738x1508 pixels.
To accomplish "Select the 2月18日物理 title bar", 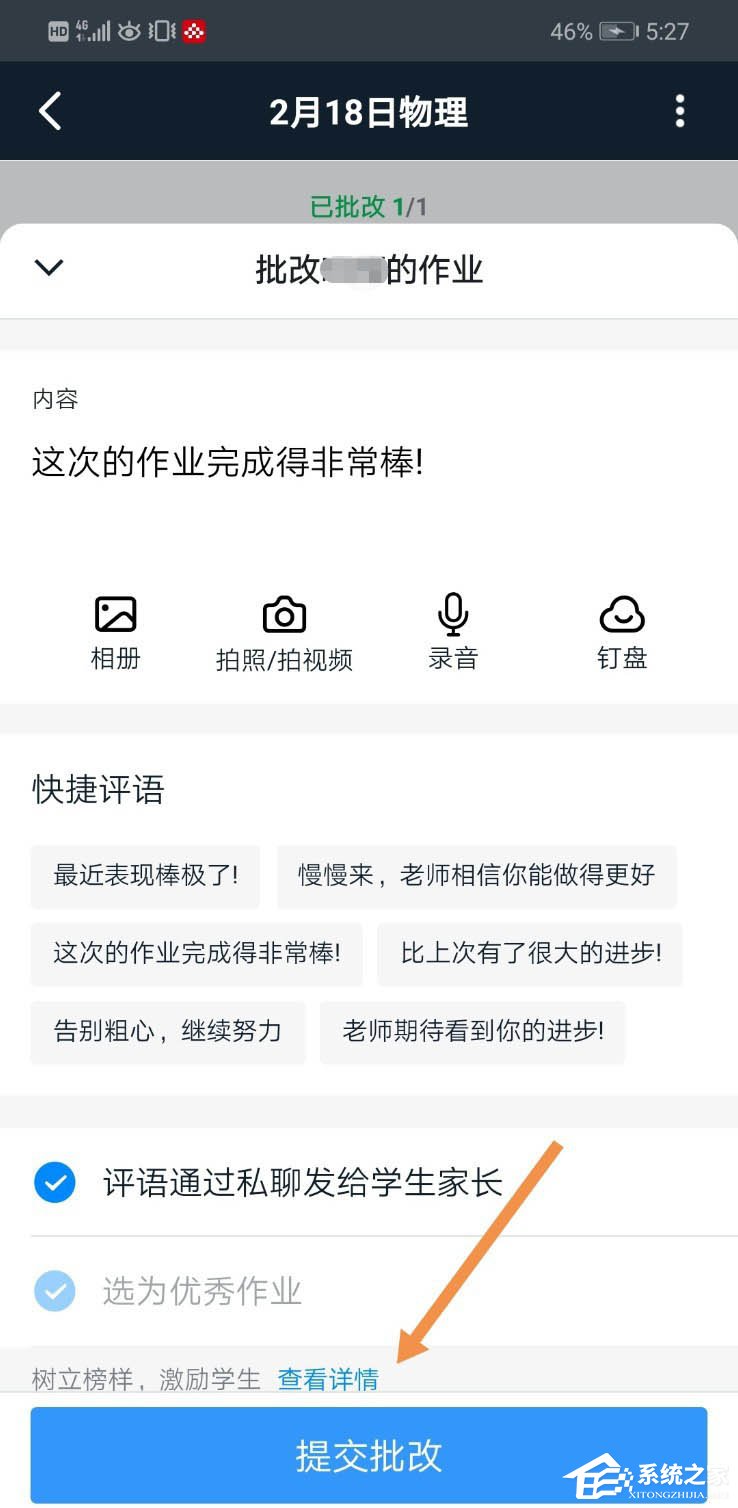I will [369, 111].
